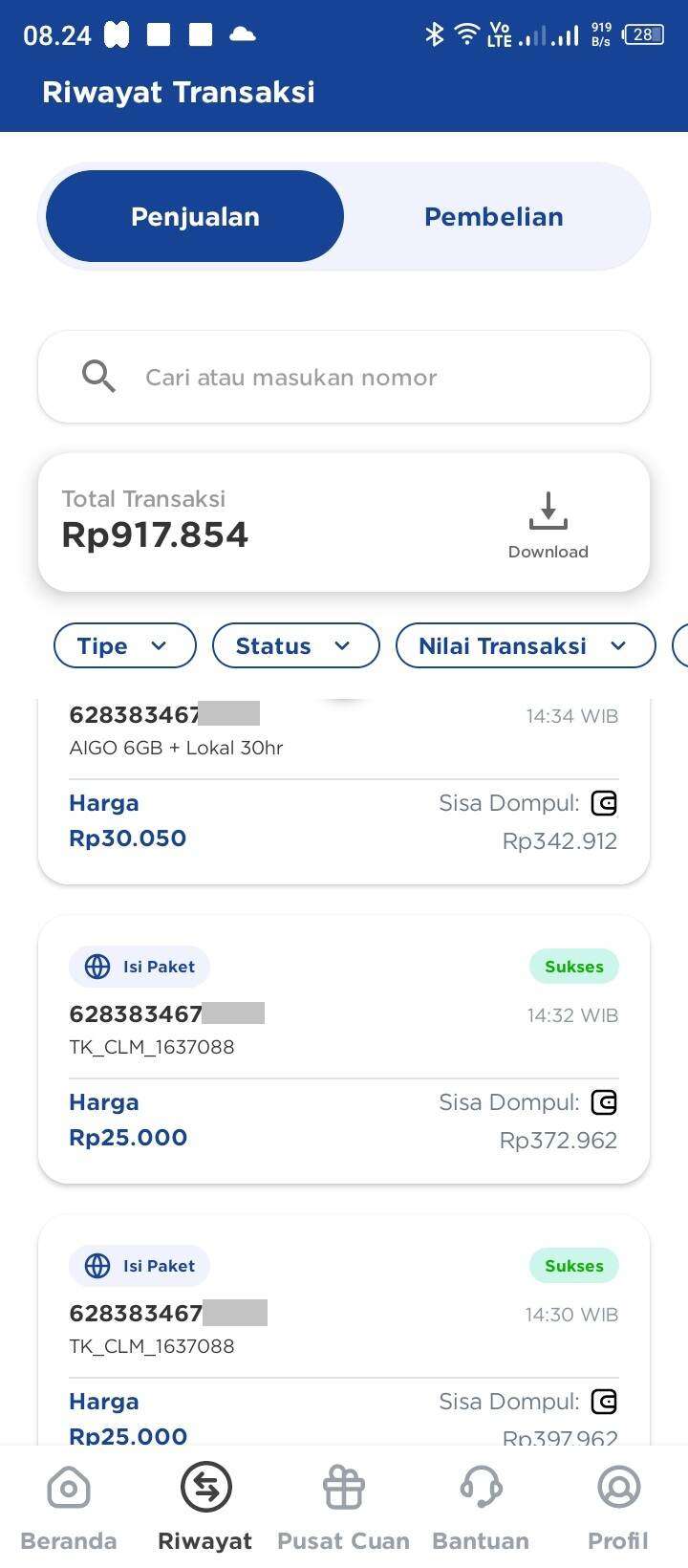Open the Nilai Transaksi filter
The height and width of the screenshot is (1568, 688).
526,645
